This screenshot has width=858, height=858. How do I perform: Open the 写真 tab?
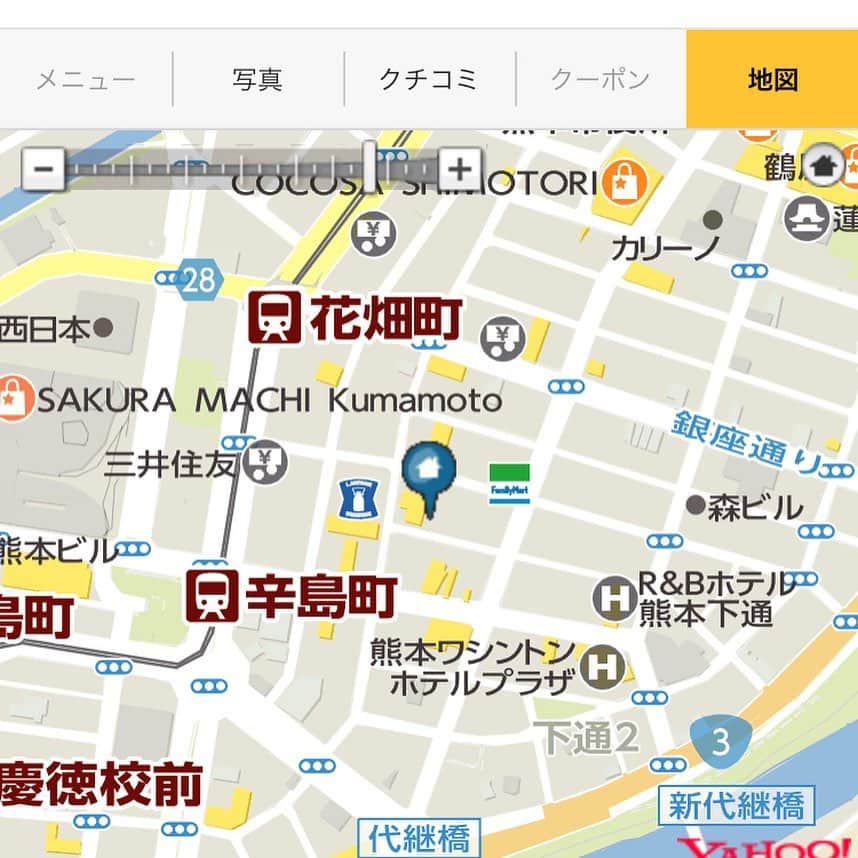coord(257,79)
